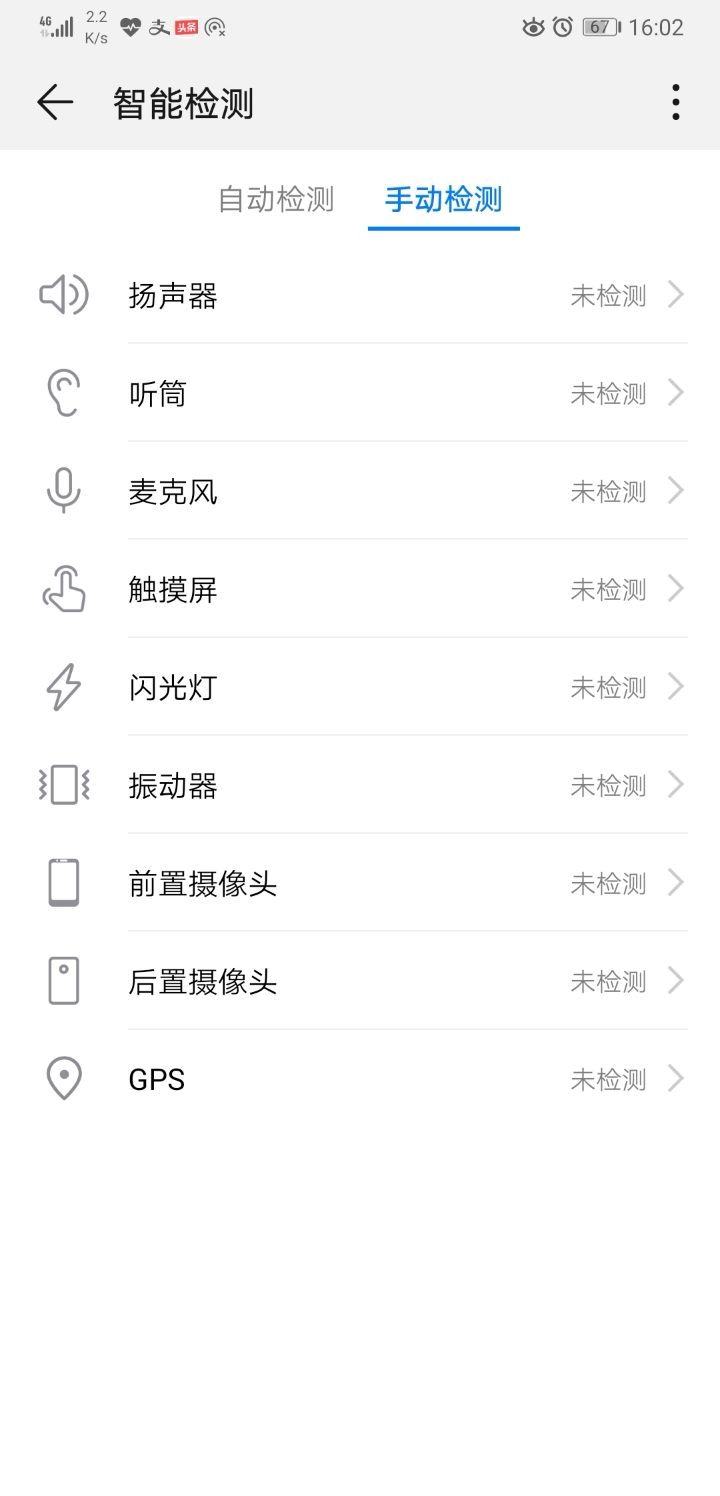Open the 触摸屏 detection

point(360,589)
